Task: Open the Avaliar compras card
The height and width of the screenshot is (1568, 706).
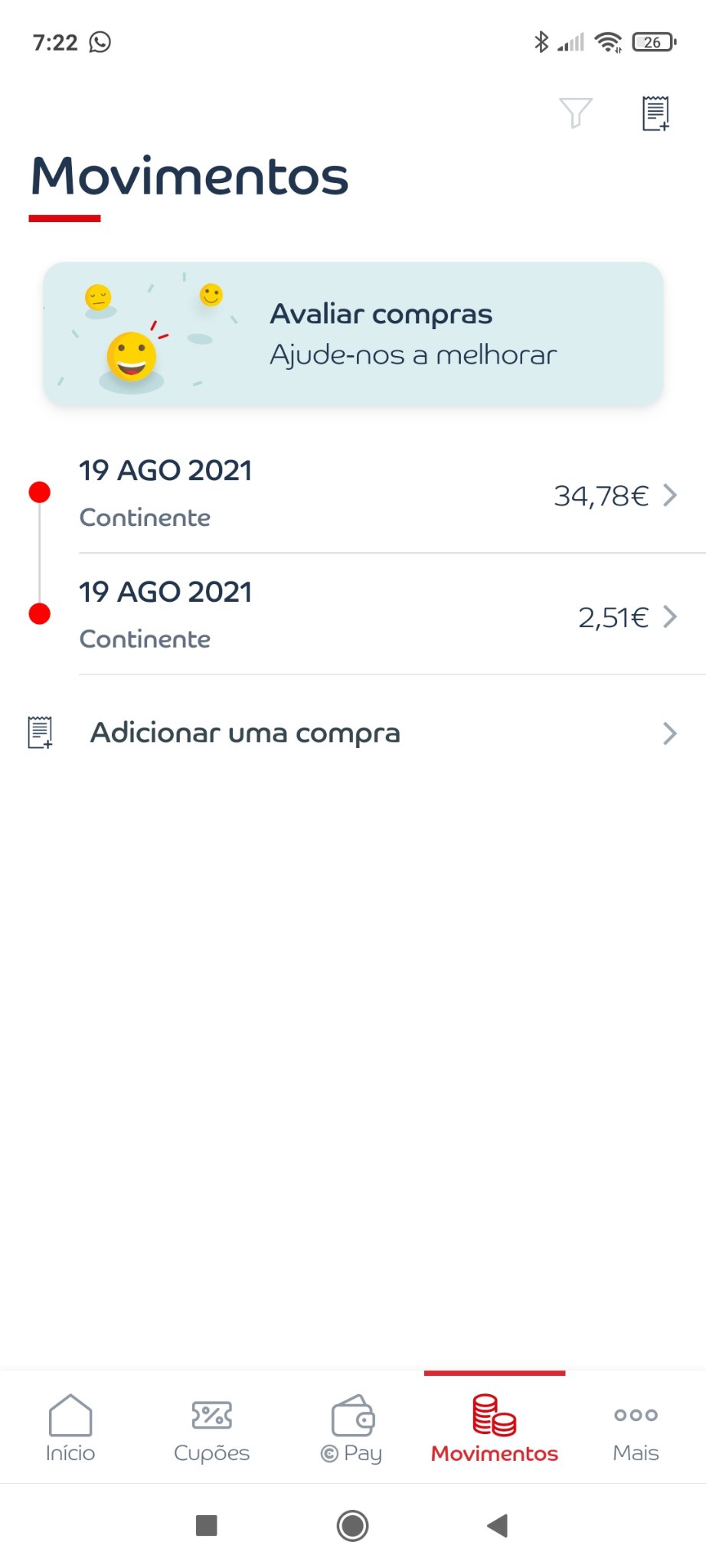Action: [353, 335]
